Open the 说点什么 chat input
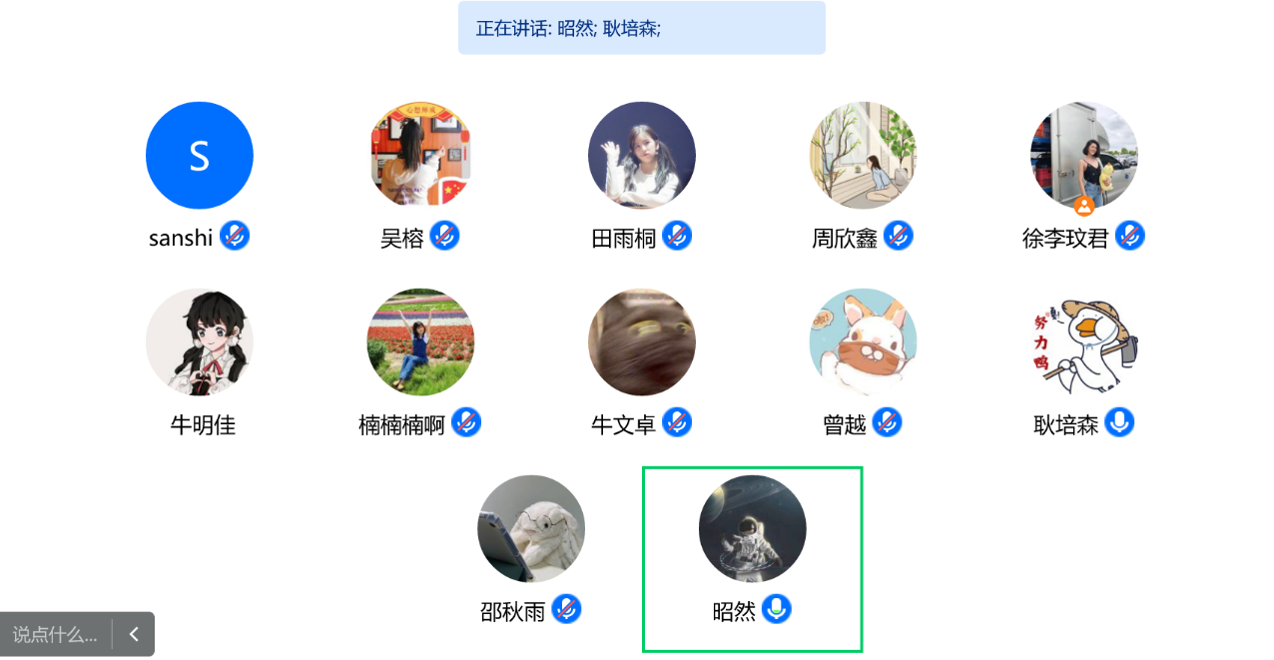The width and height of the screenshot is (1274, 660). coord(55,634)
